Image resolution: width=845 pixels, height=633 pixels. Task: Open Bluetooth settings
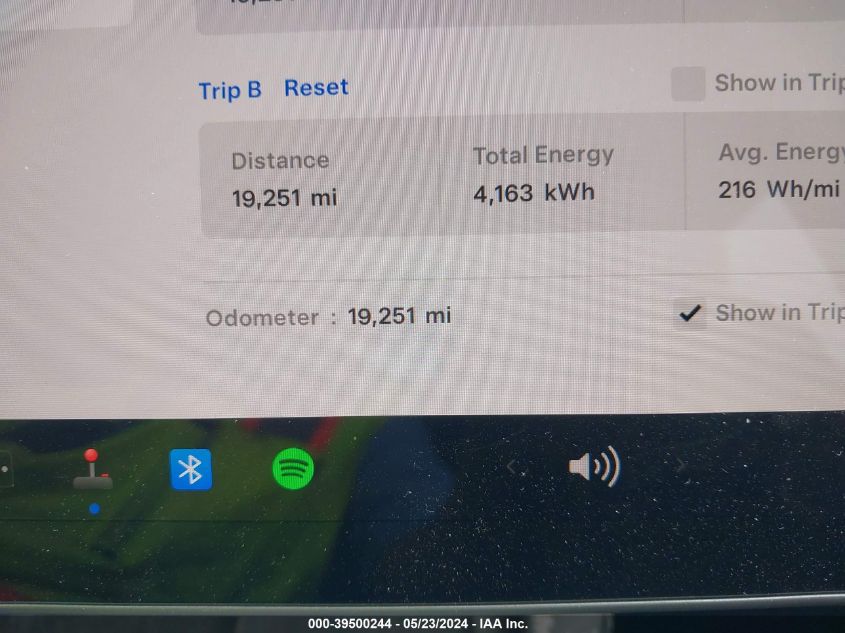191,469
